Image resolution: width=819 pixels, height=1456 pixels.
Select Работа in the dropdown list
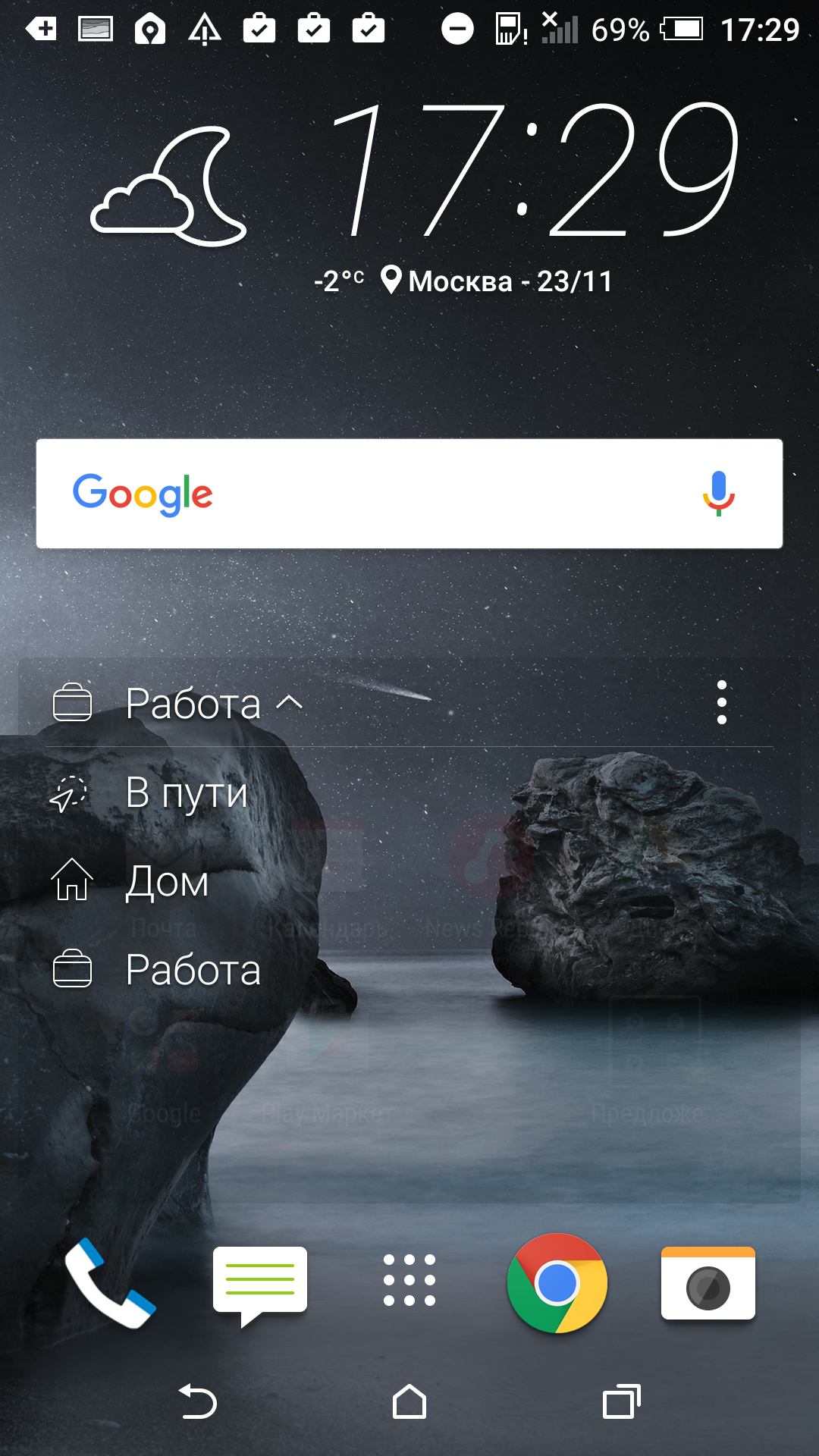[x=157, y=970]
